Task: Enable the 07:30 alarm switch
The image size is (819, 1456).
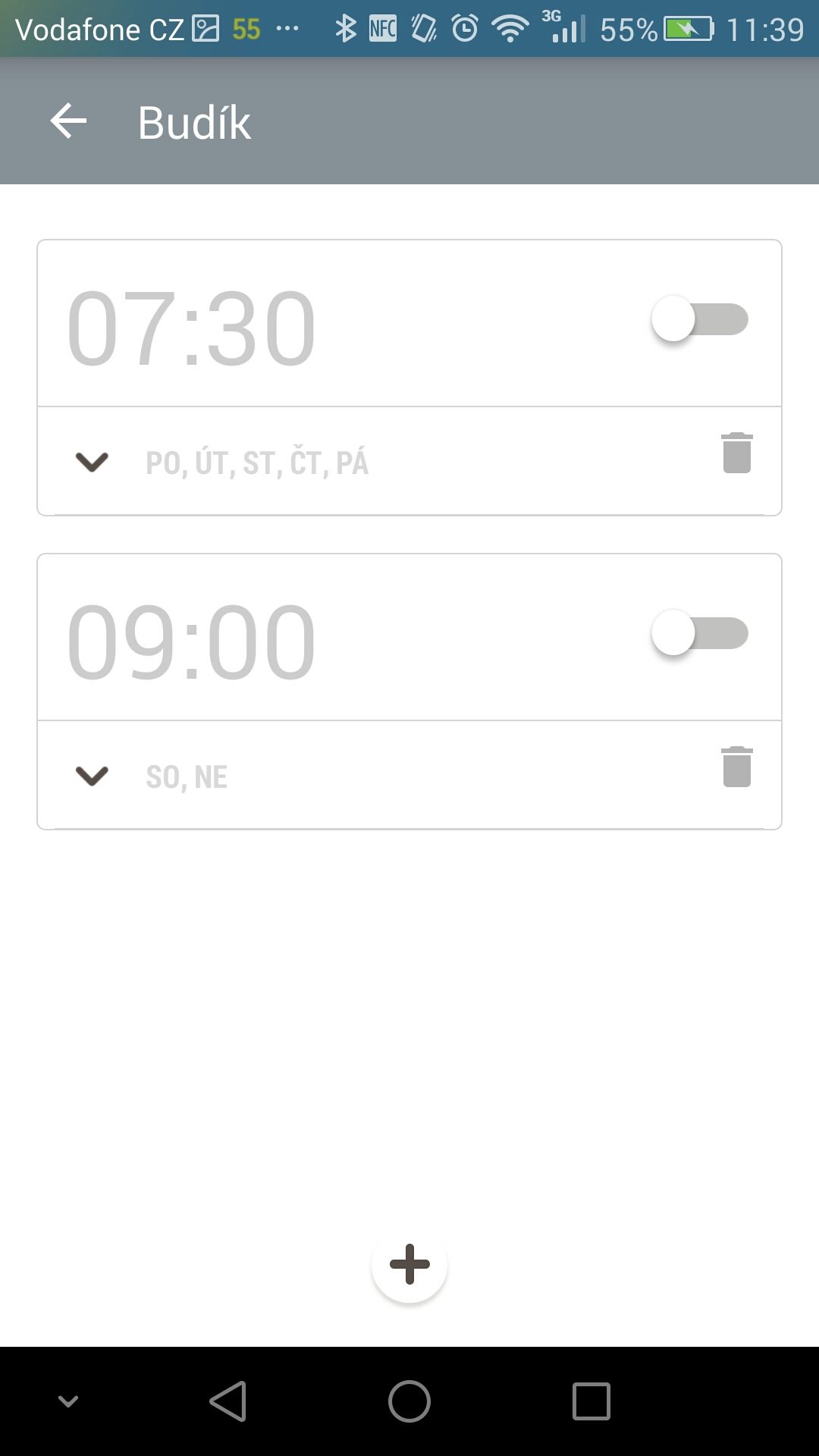Action: [x=699, y=319]
